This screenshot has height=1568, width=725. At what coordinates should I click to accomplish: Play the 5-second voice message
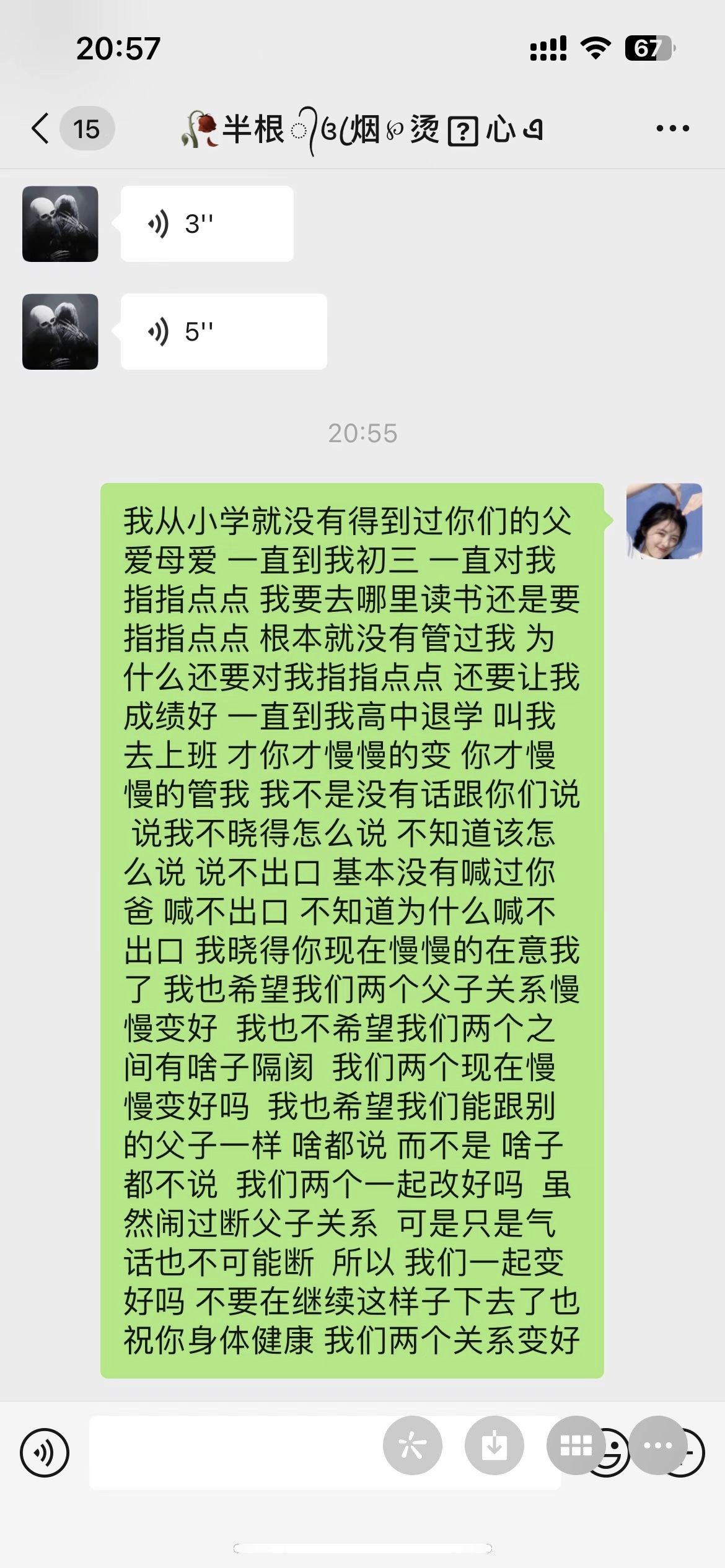click(x=223, y=331)
